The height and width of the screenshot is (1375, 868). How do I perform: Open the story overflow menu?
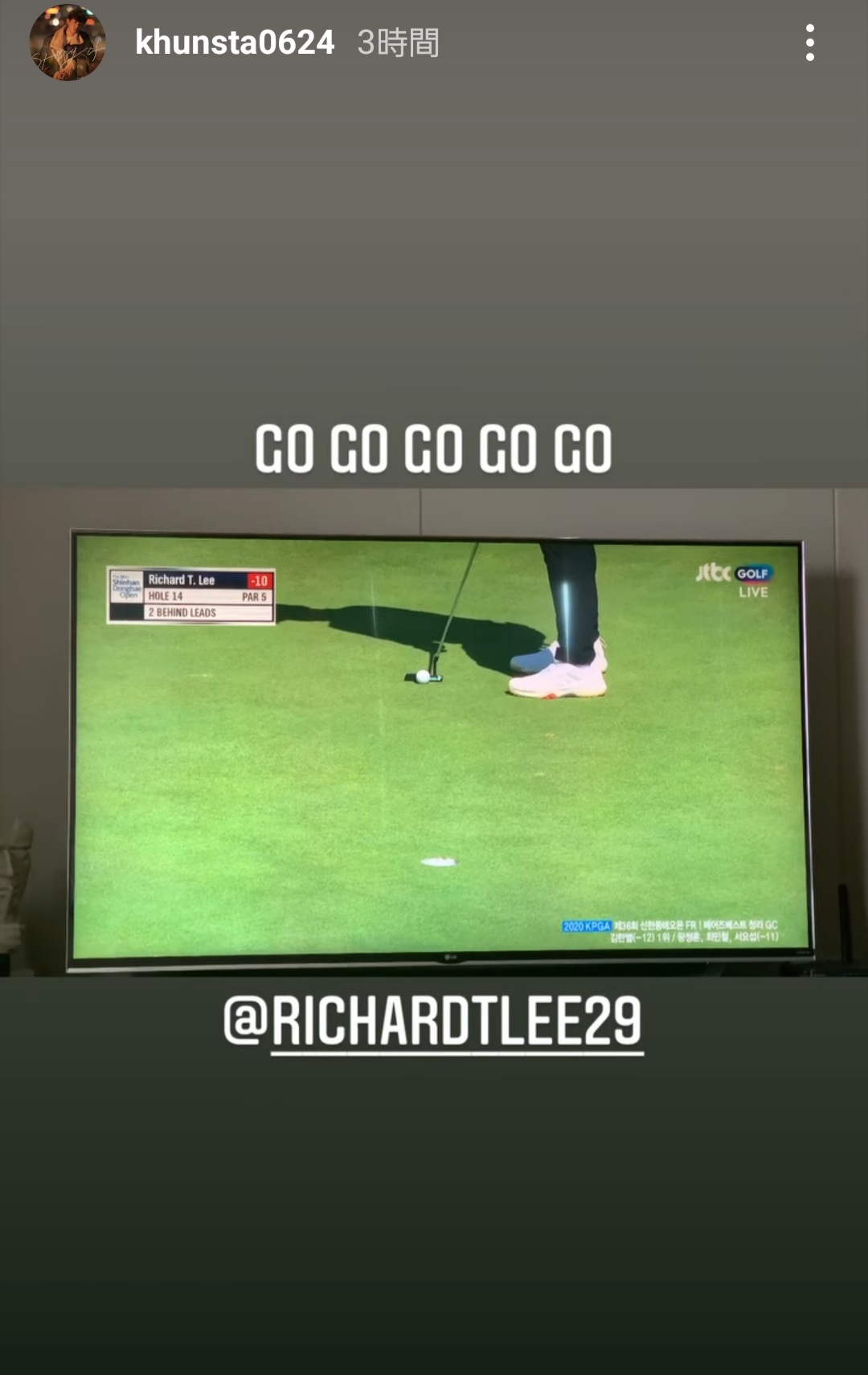point(809,43)
